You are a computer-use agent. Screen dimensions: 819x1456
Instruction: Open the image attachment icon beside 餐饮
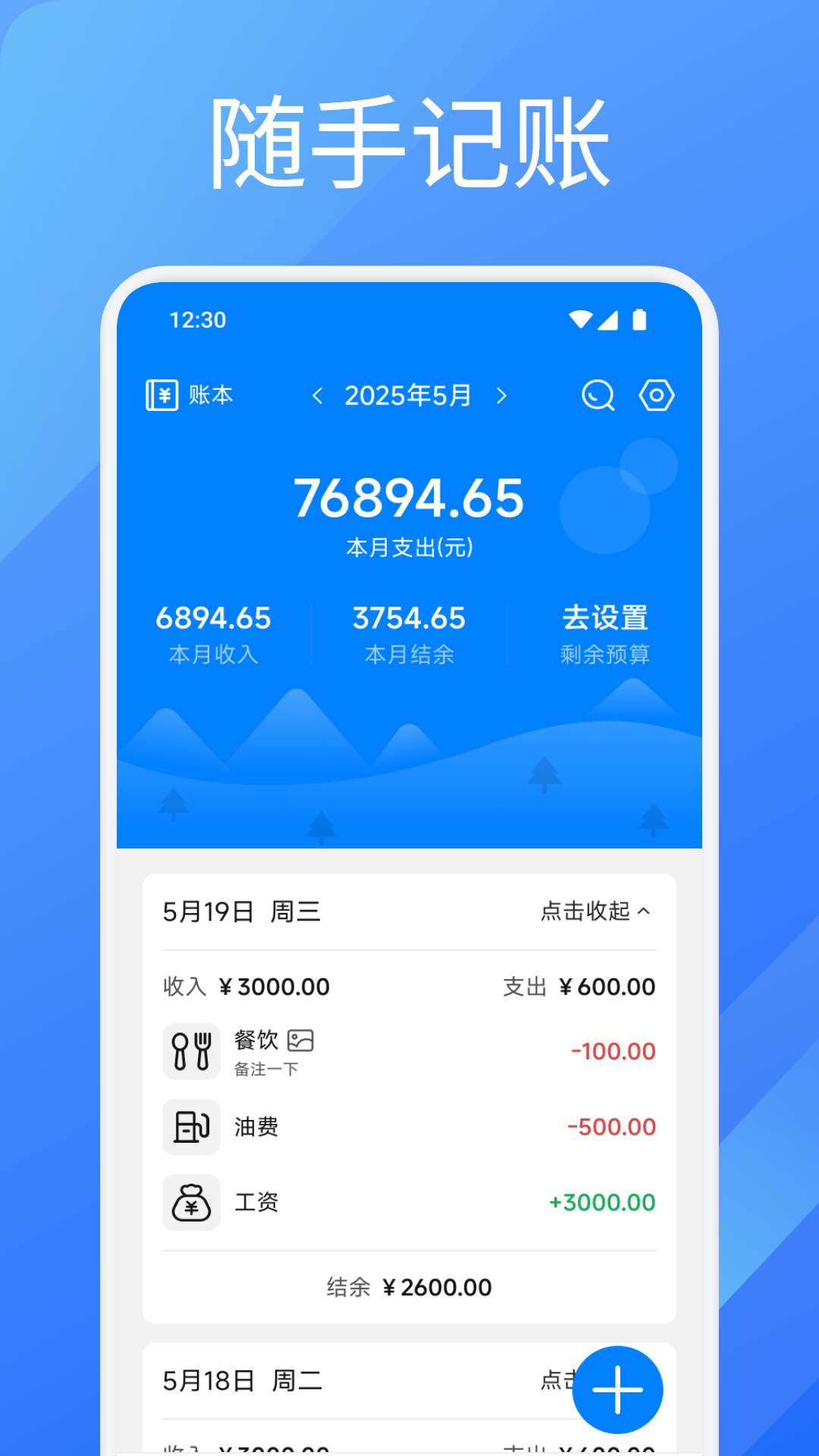coord(300,1041)
